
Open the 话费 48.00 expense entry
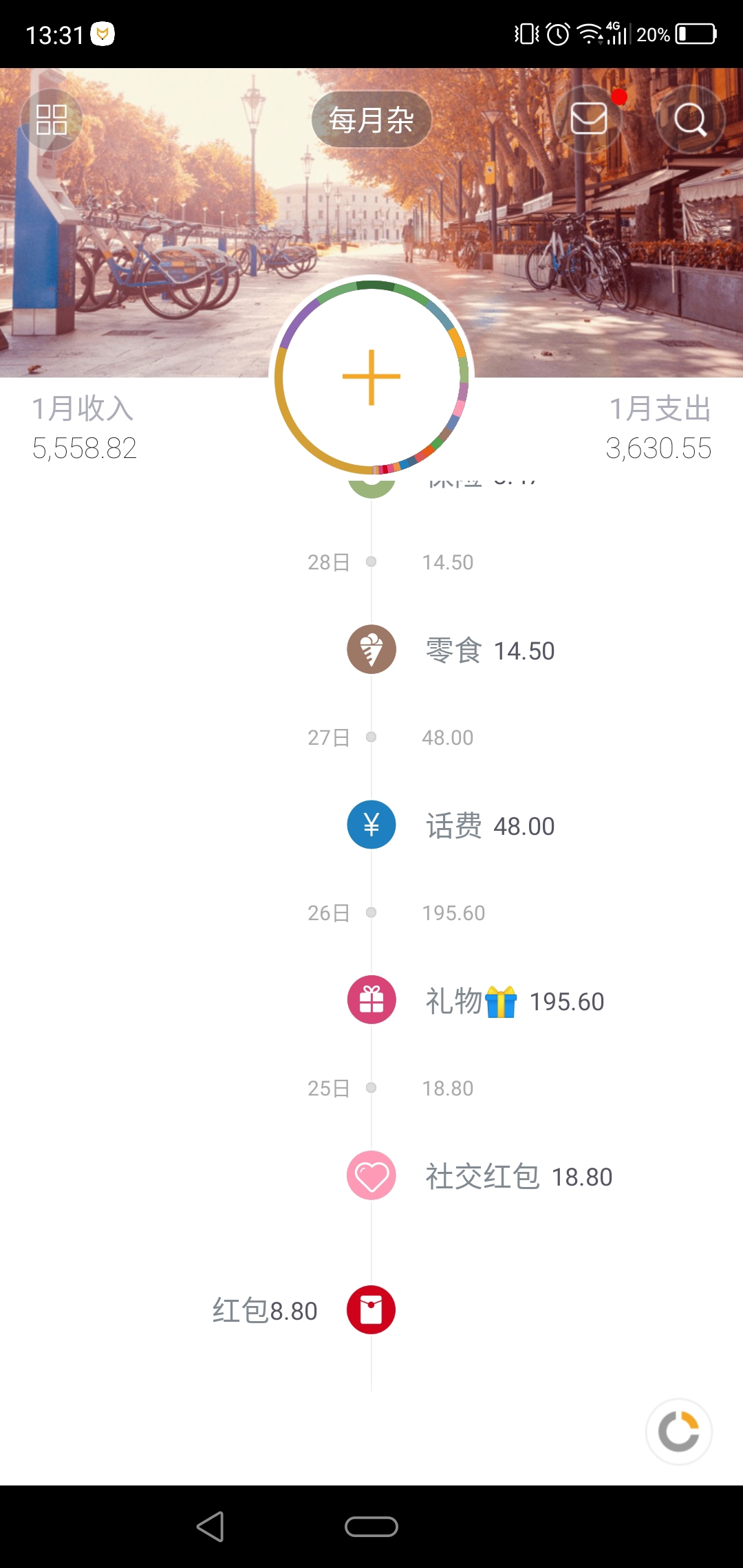tap(451, 825)
